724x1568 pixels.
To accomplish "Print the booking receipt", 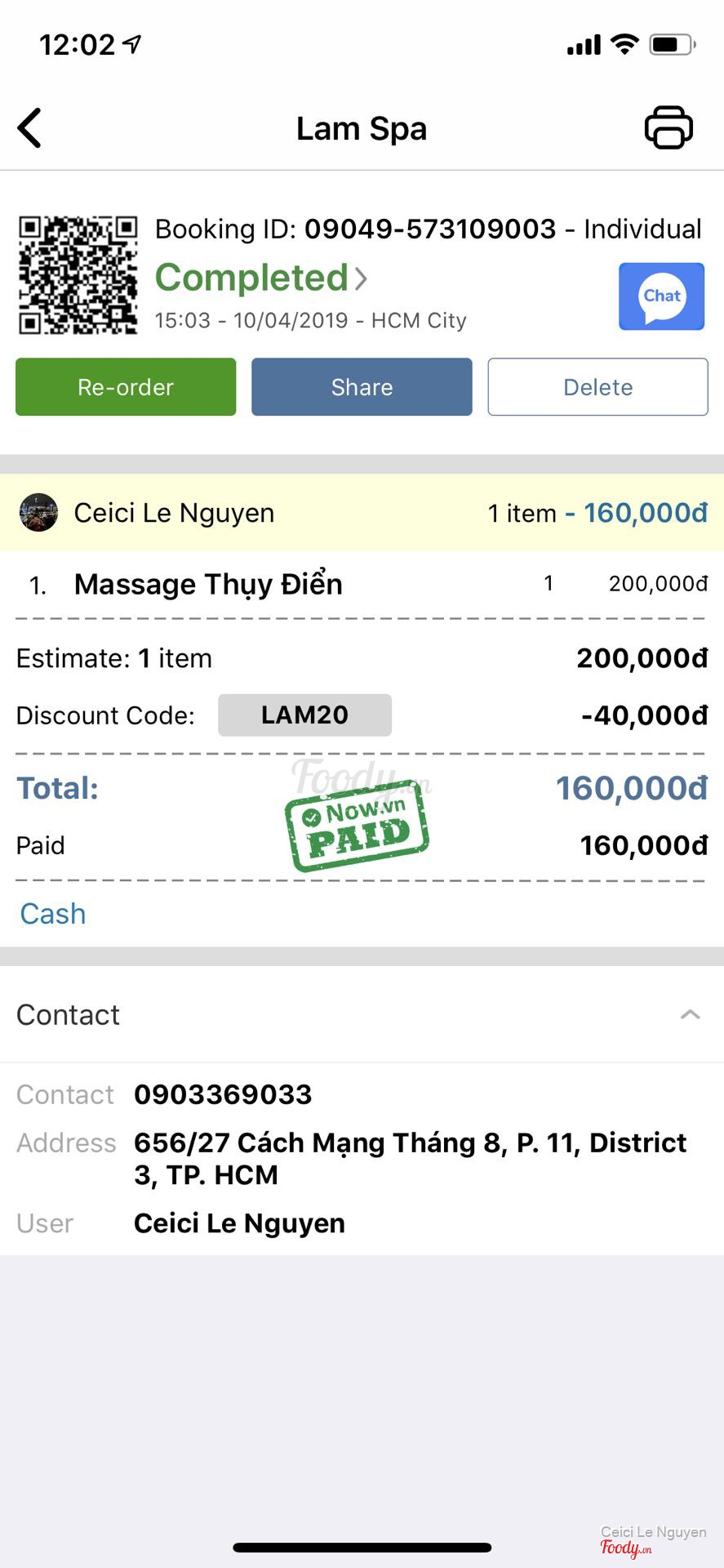I will 668,128.
